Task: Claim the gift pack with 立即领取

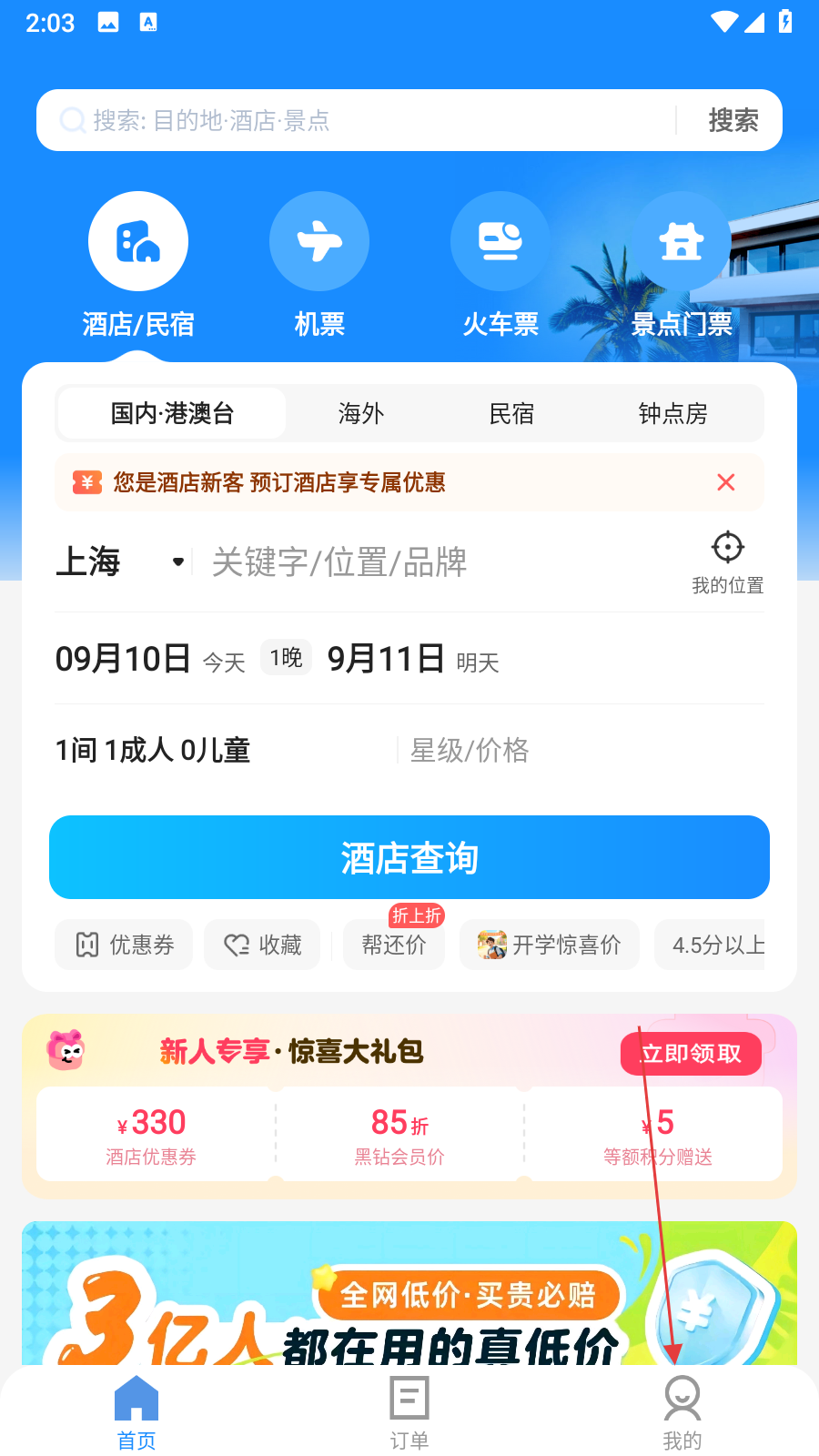Action: 691,1054
